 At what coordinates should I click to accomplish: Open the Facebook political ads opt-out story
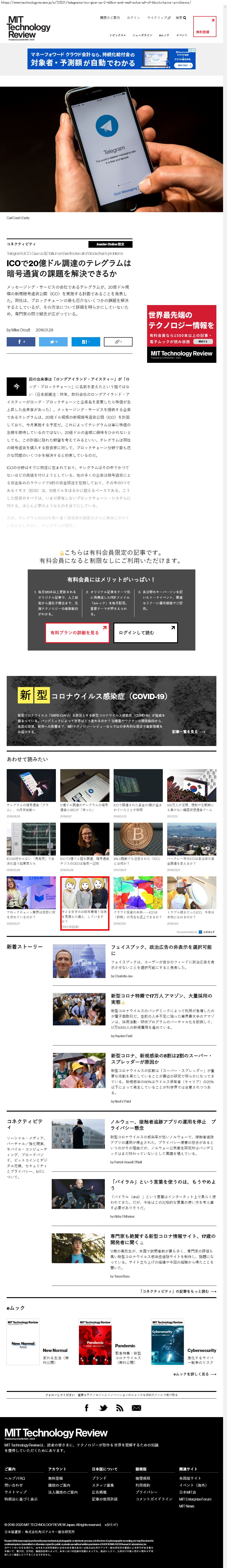161,950
